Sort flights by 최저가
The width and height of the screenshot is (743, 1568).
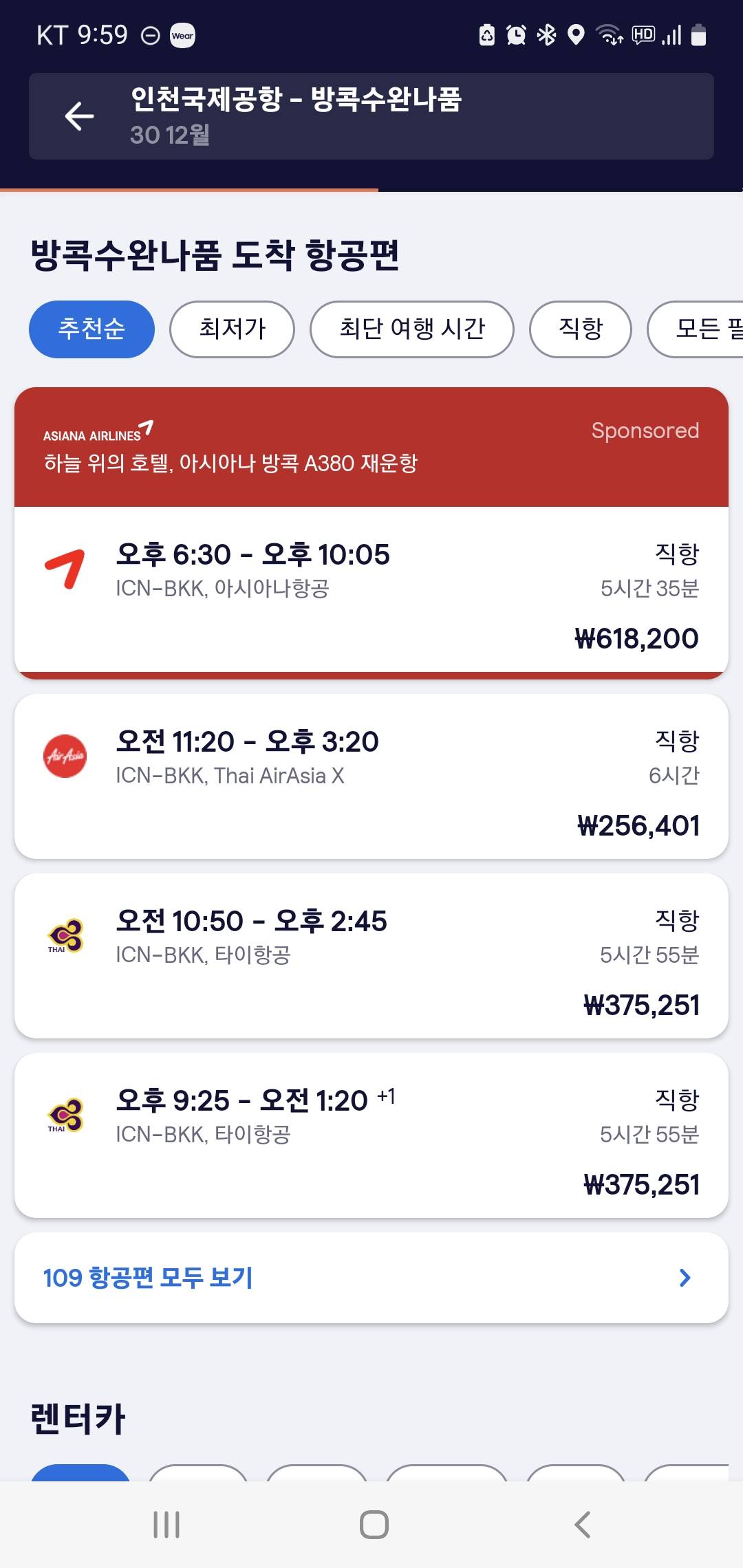point(232,329)
